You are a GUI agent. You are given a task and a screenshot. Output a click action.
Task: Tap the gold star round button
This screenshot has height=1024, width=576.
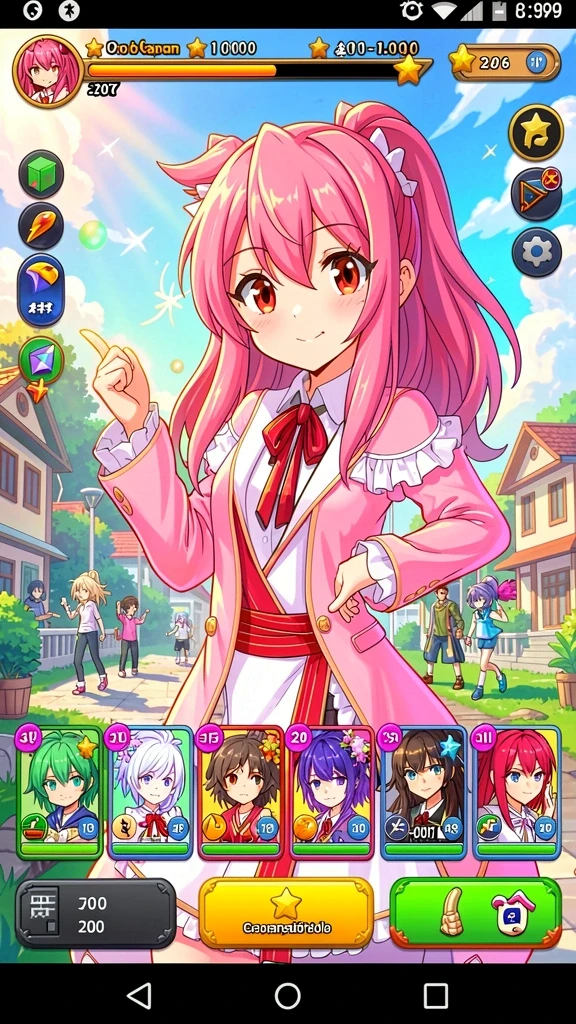536,133
